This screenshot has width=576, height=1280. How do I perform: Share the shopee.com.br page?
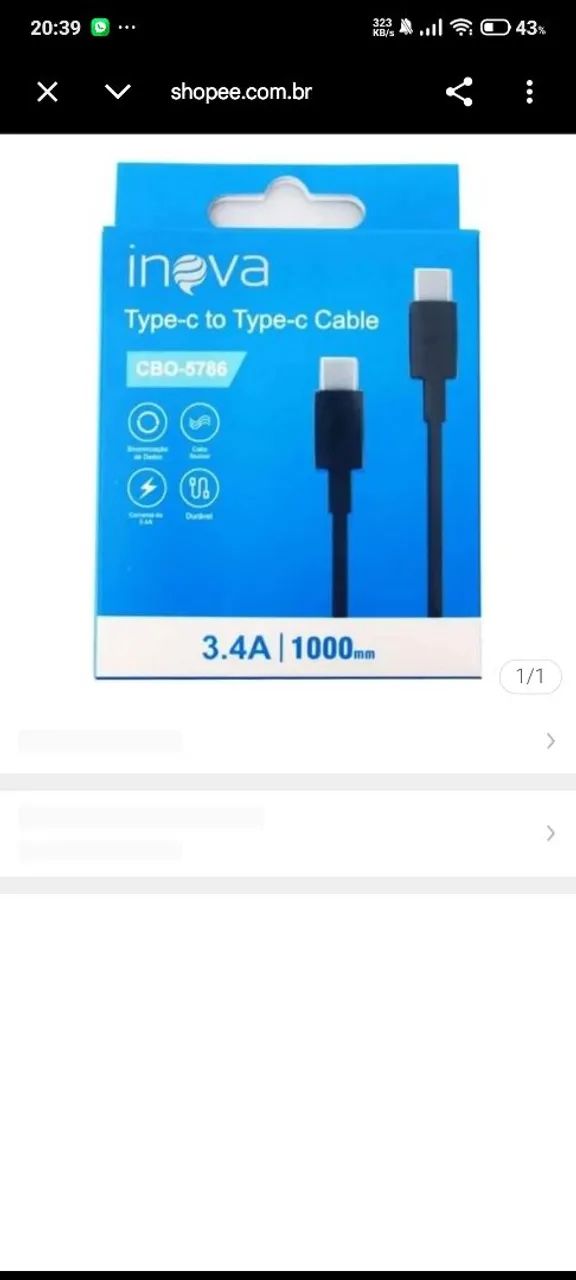[x=459, y=92]
